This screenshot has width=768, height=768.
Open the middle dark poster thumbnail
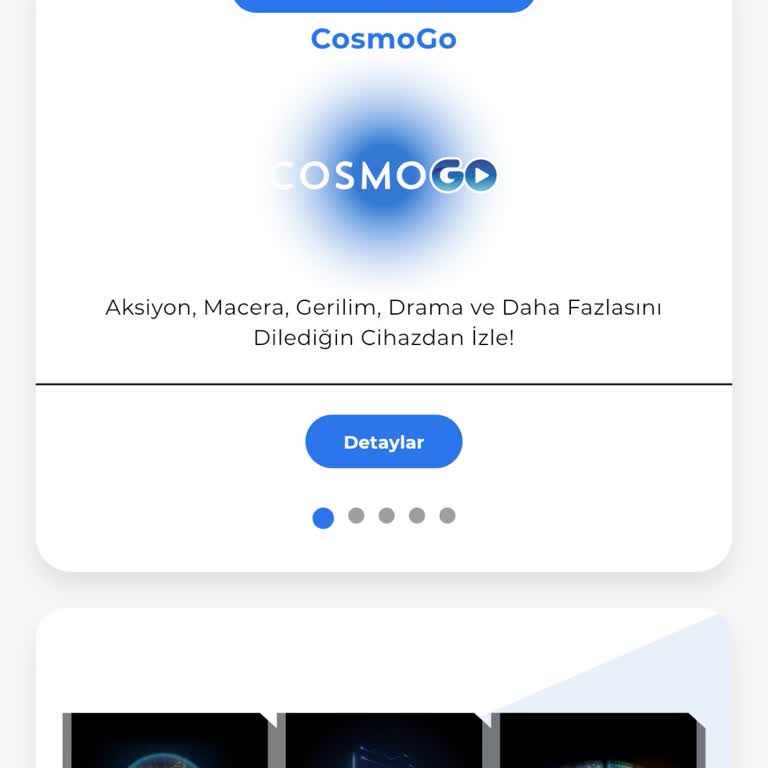(384, 741)
